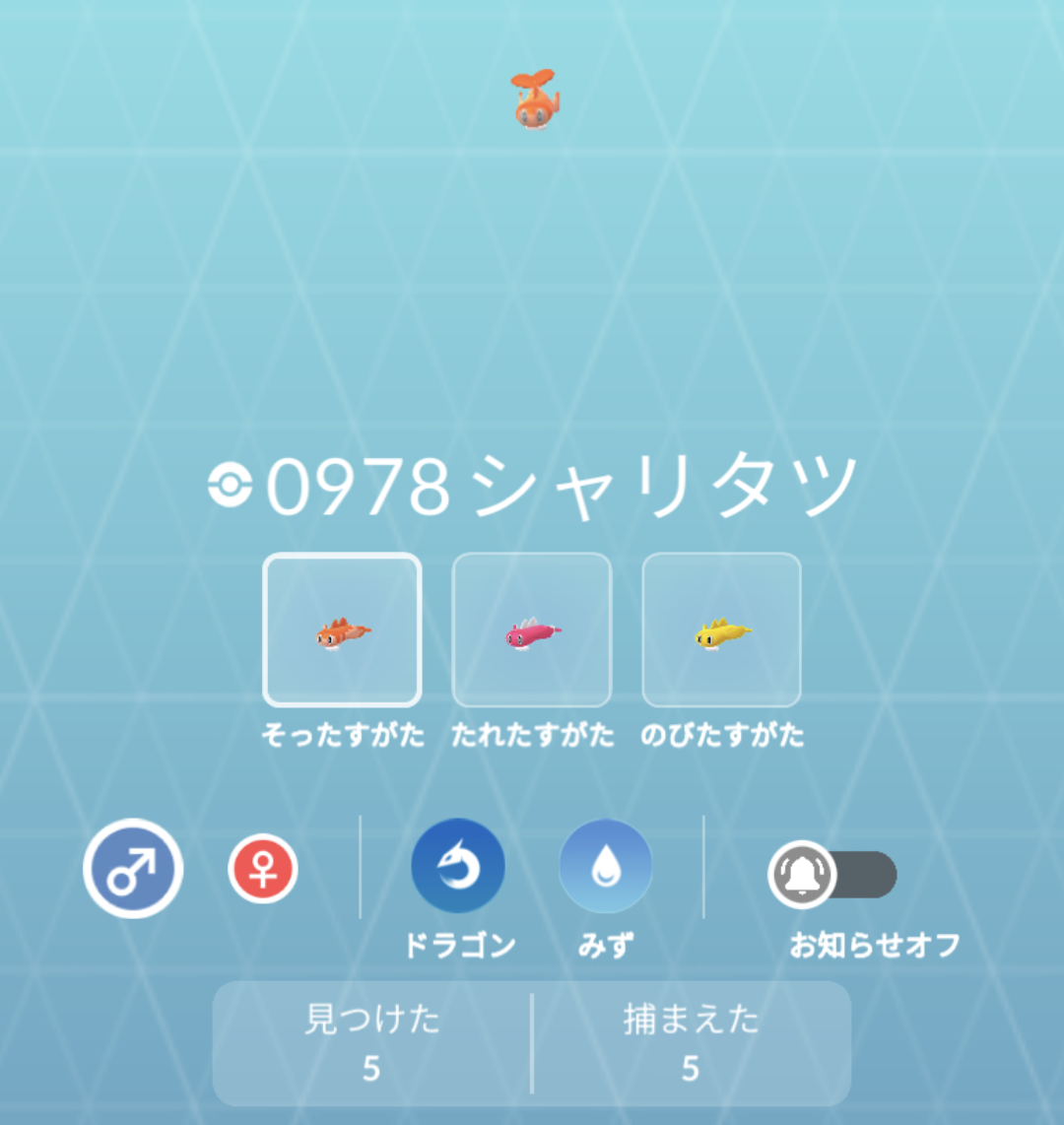
Task: Switch to the female gender view
Action: coord(262,869)
